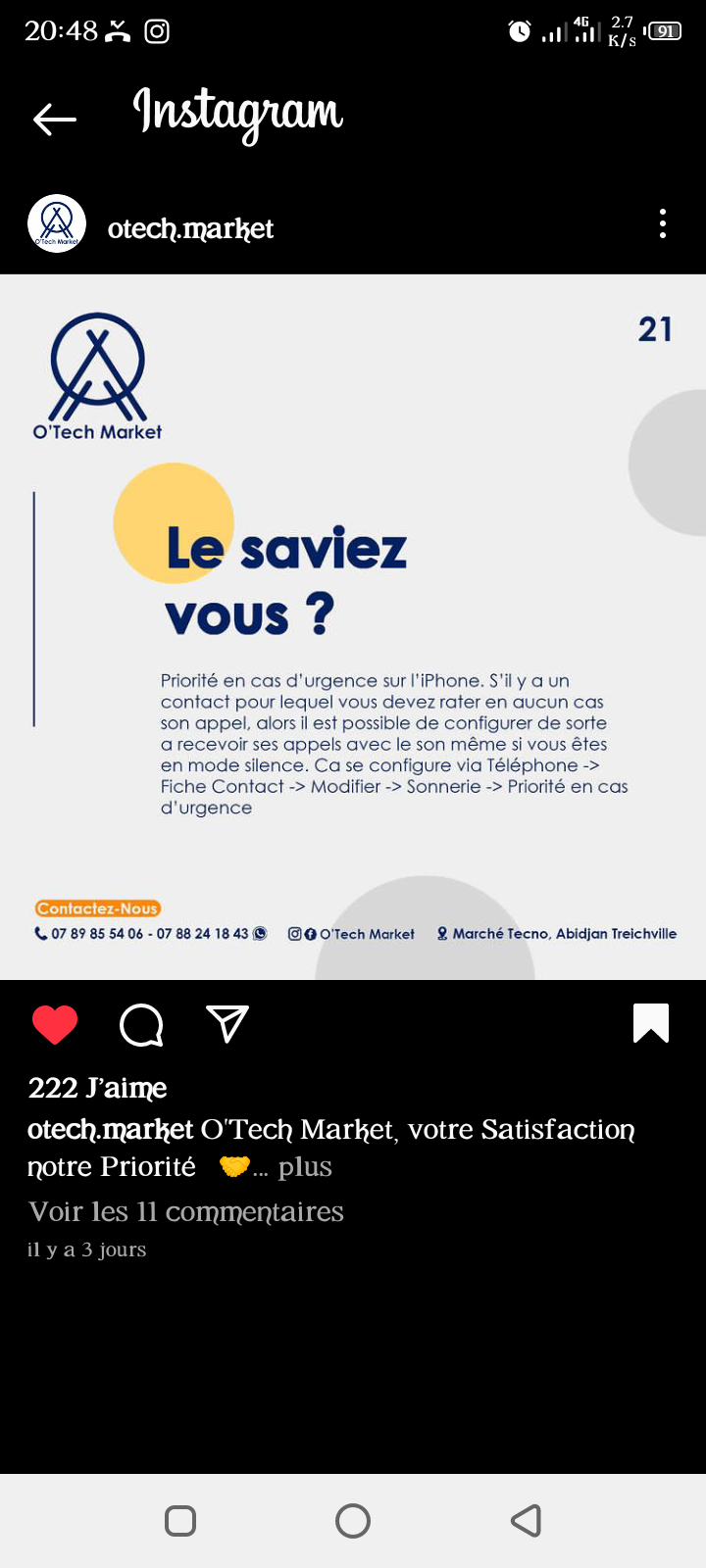
Task: Go to the home screen
Action: 353,1521
